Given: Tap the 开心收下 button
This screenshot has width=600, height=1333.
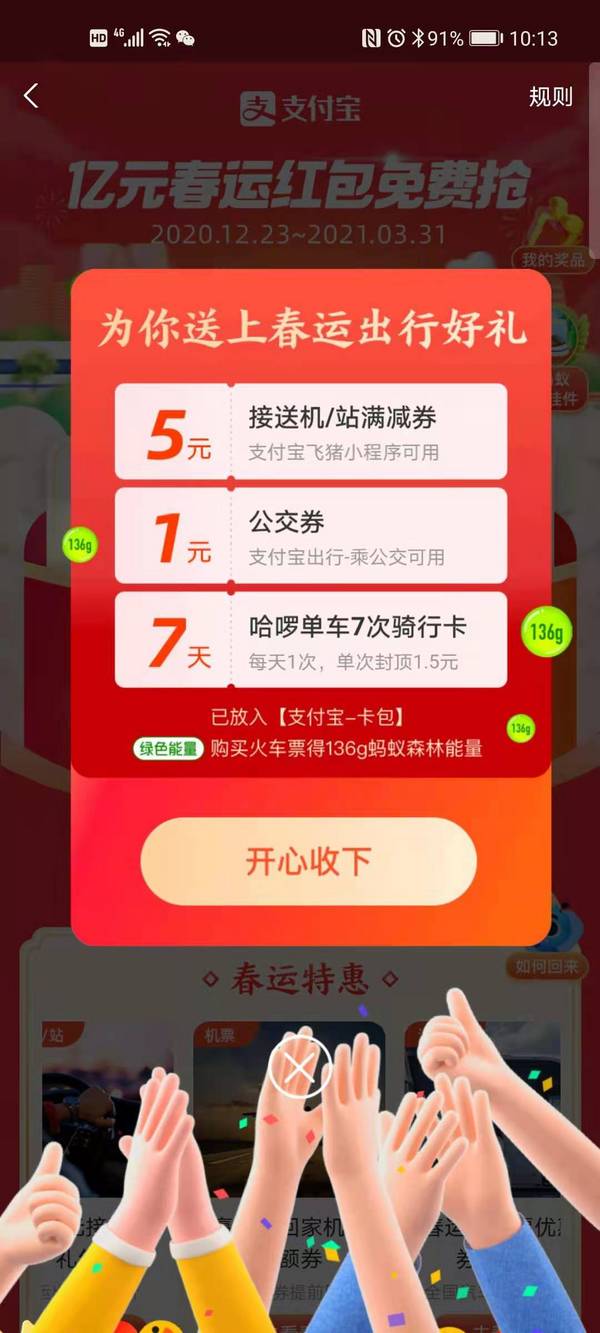Looking at the screenshot, I should [x=308, y=861].
